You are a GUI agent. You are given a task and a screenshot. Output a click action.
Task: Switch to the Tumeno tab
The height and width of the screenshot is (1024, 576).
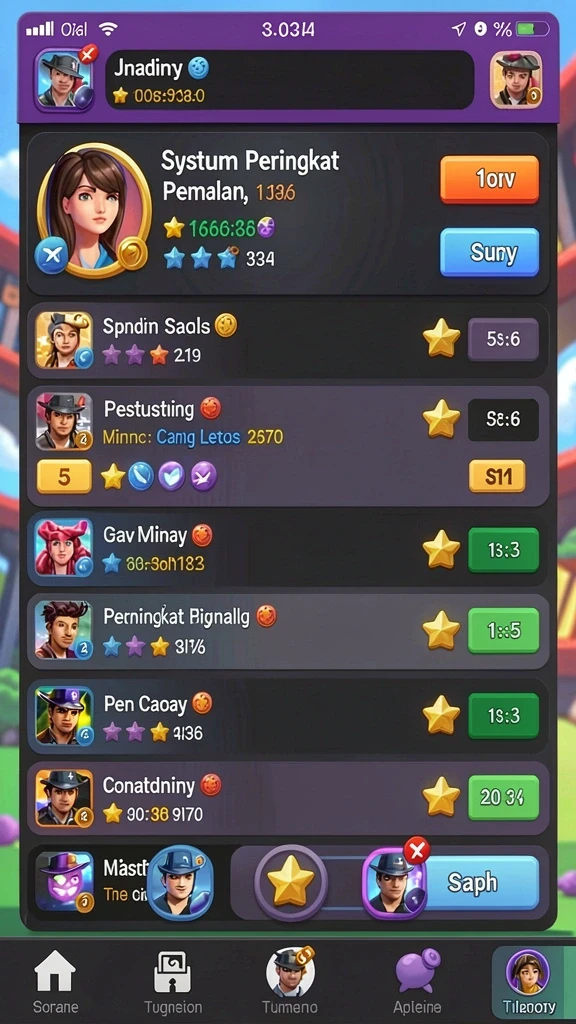(289, 983)
